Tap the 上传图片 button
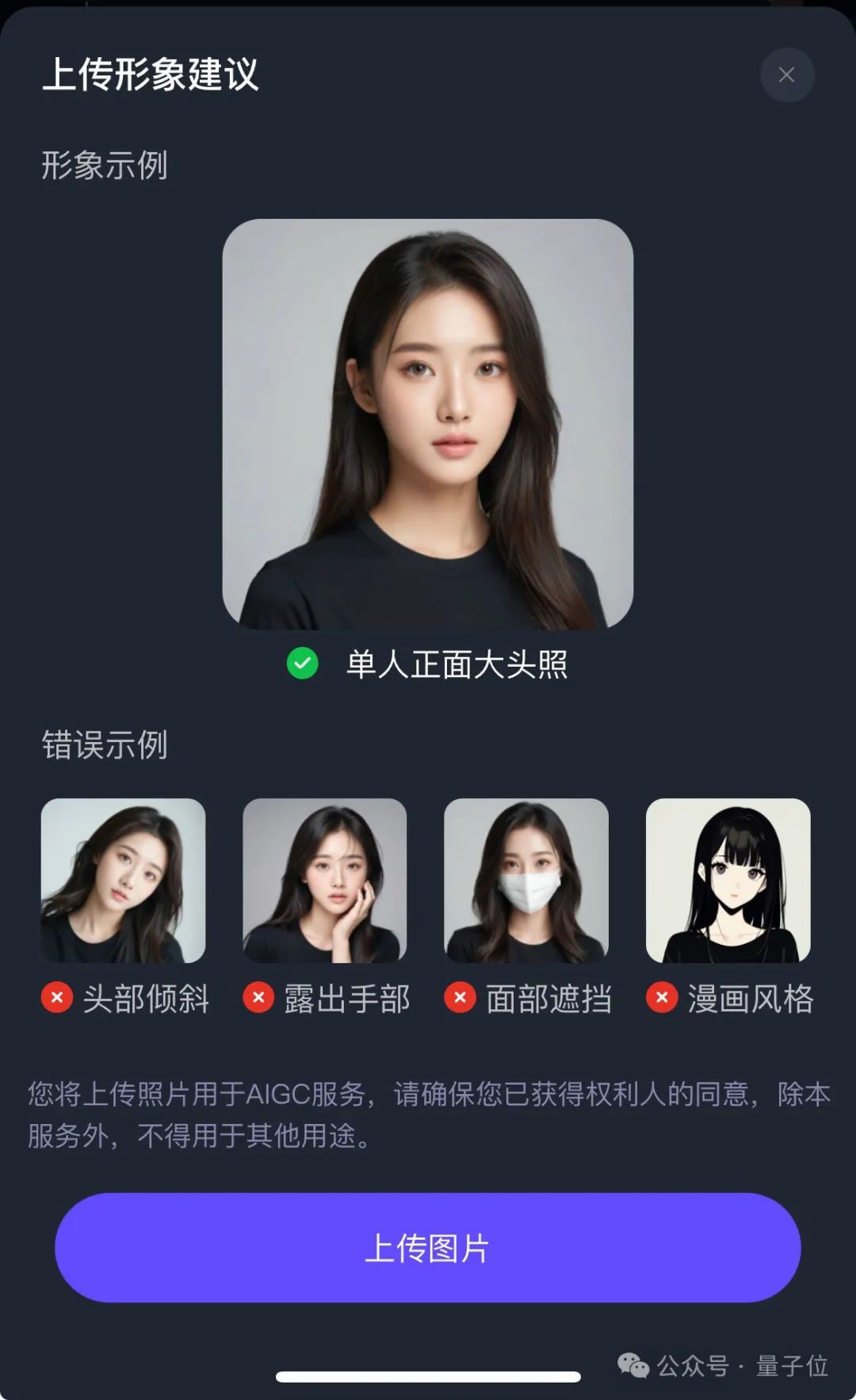The width and height of the screenshot is (856, 1400). (427, 1248)
